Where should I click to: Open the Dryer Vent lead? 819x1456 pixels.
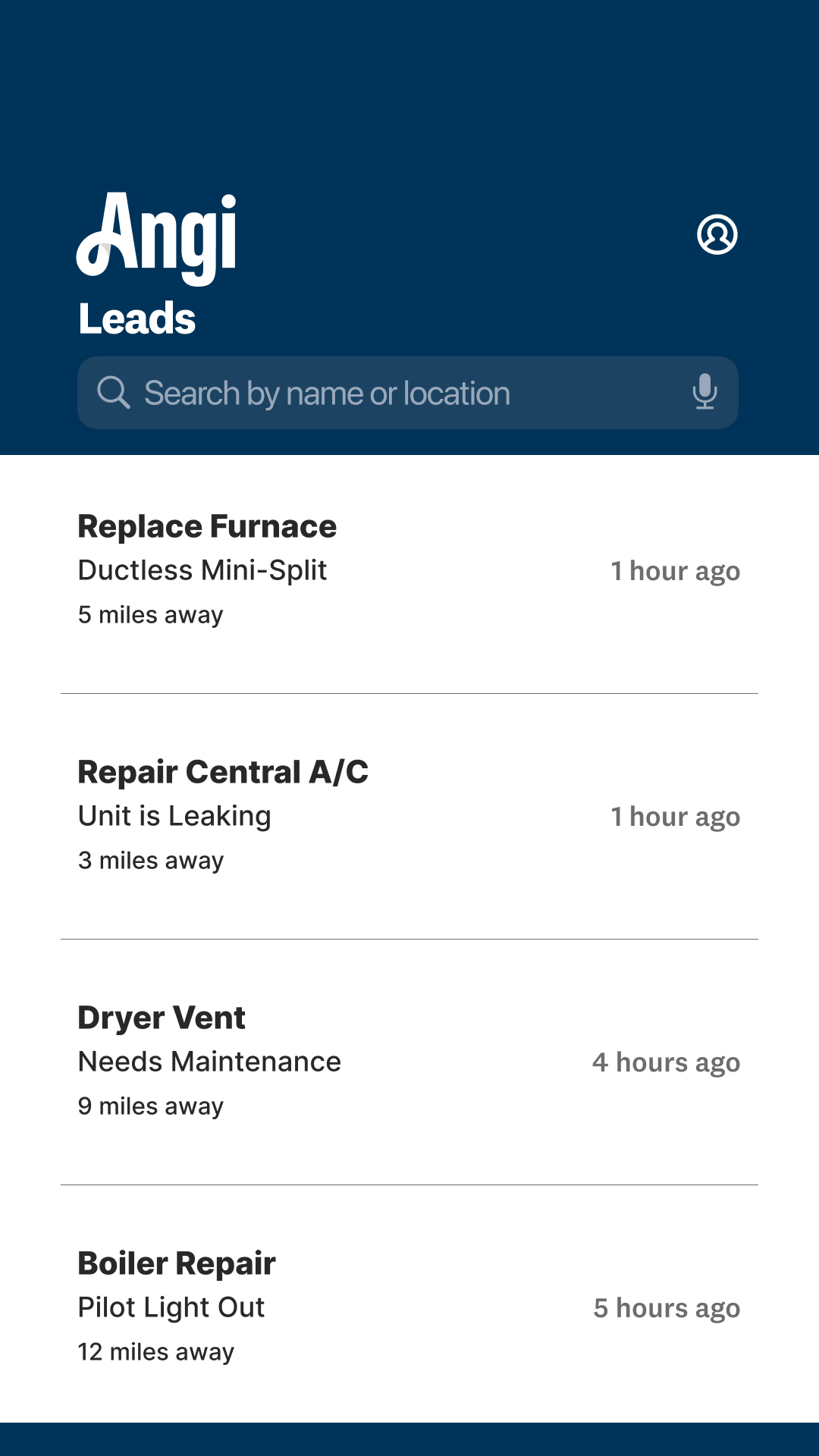(409, 1062)
